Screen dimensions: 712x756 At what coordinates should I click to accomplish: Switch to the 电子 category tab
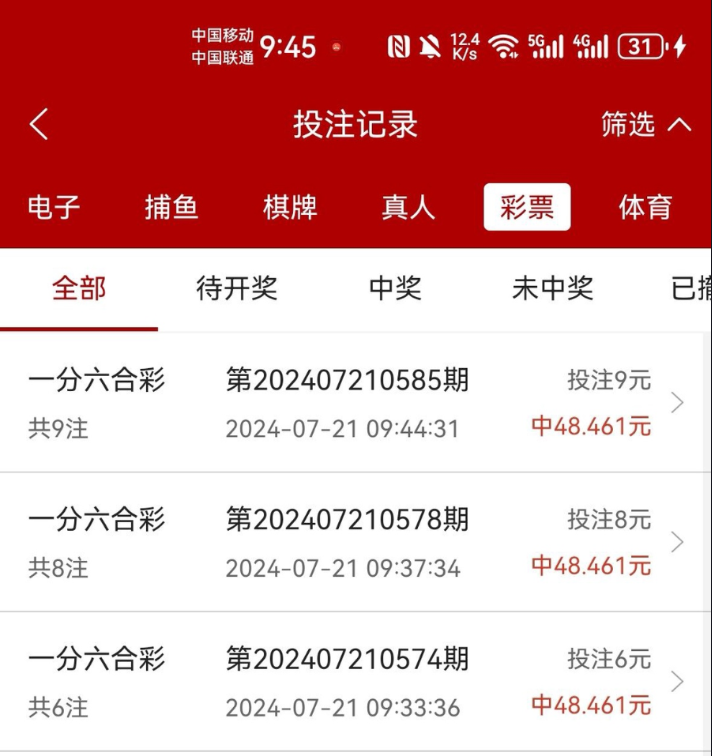click(54, 207)
